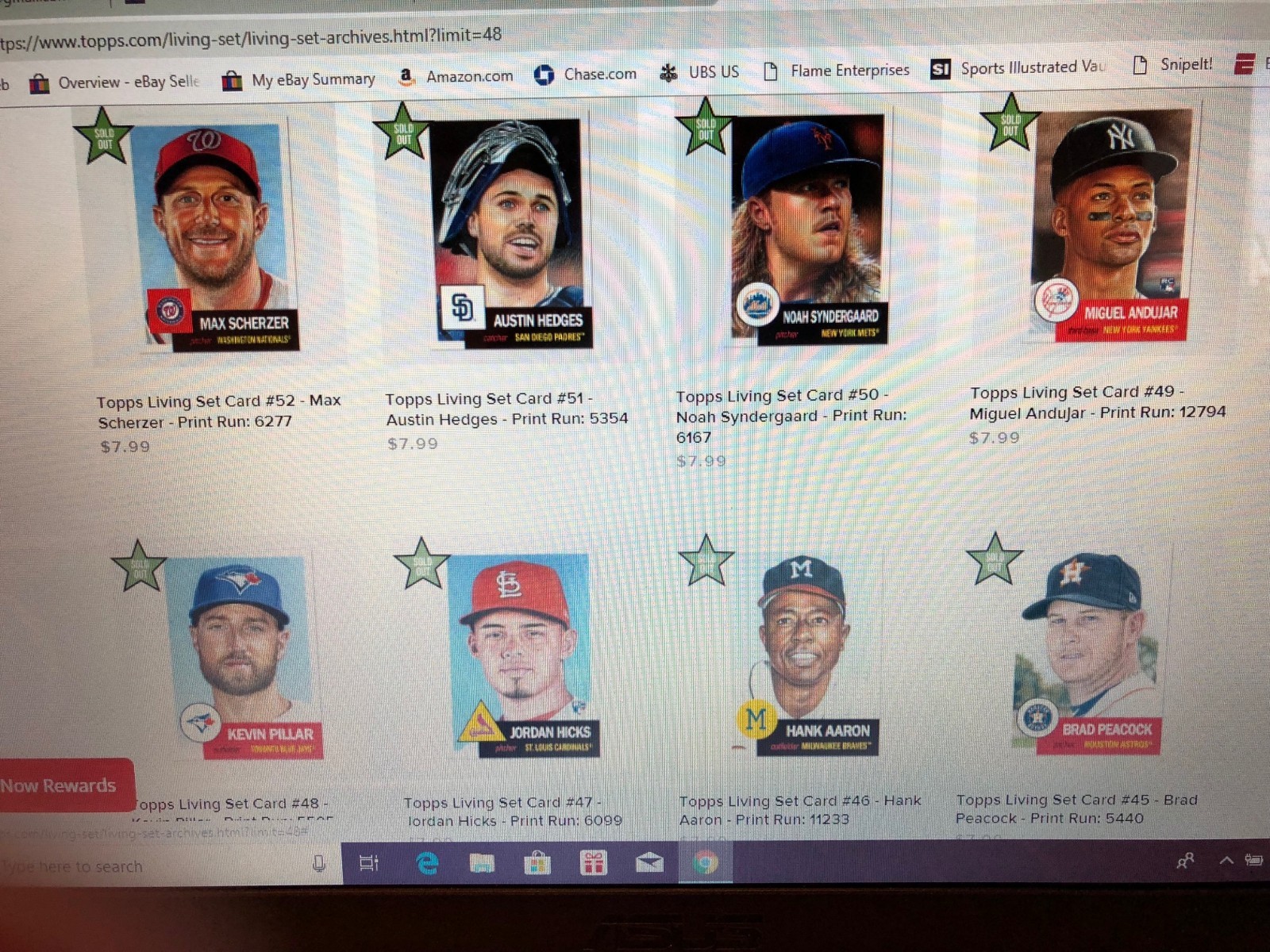Open the Sports Illustrated Vault bookmark
This screenshot has height=952, width=1270.
(1019, 68)
